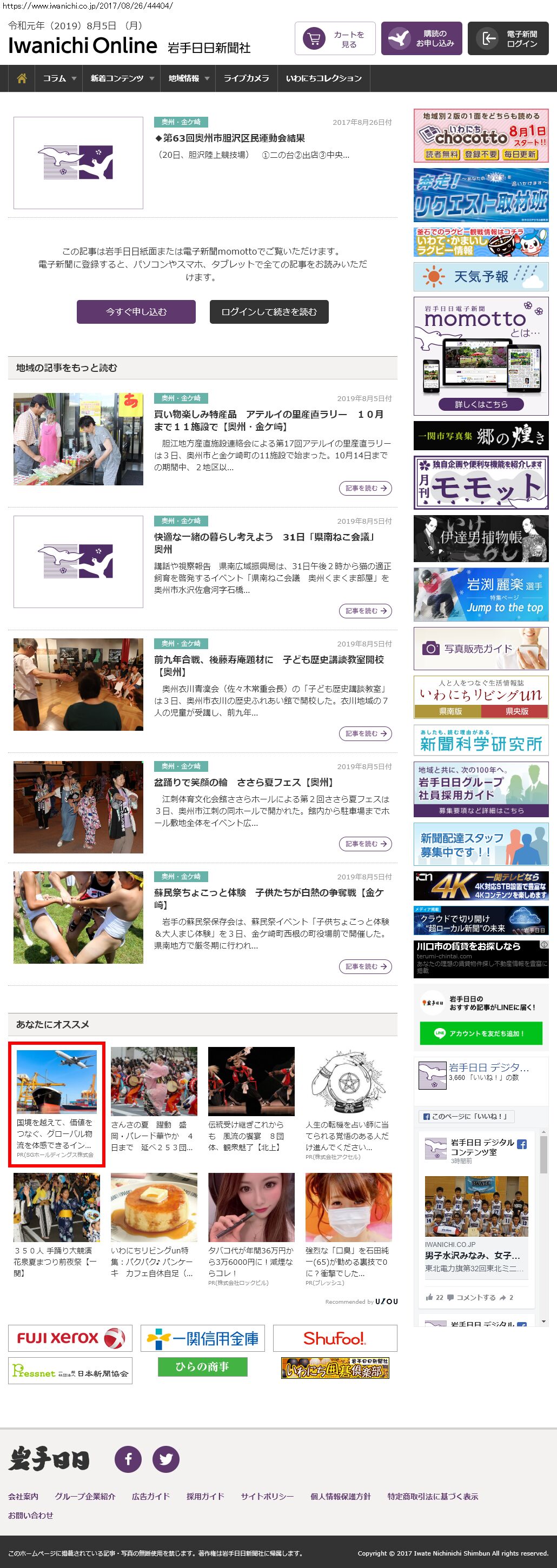Expand the コラム menu
This screenshot has width=557, height=1568.
(x=59, y=78)
